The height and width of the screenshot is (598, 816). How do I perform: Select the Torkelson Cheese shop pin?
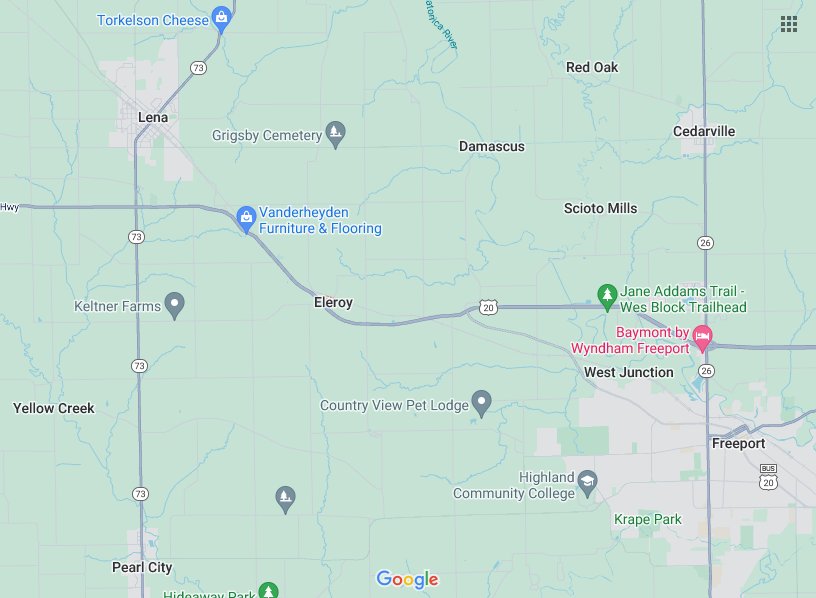pos(222,18)
